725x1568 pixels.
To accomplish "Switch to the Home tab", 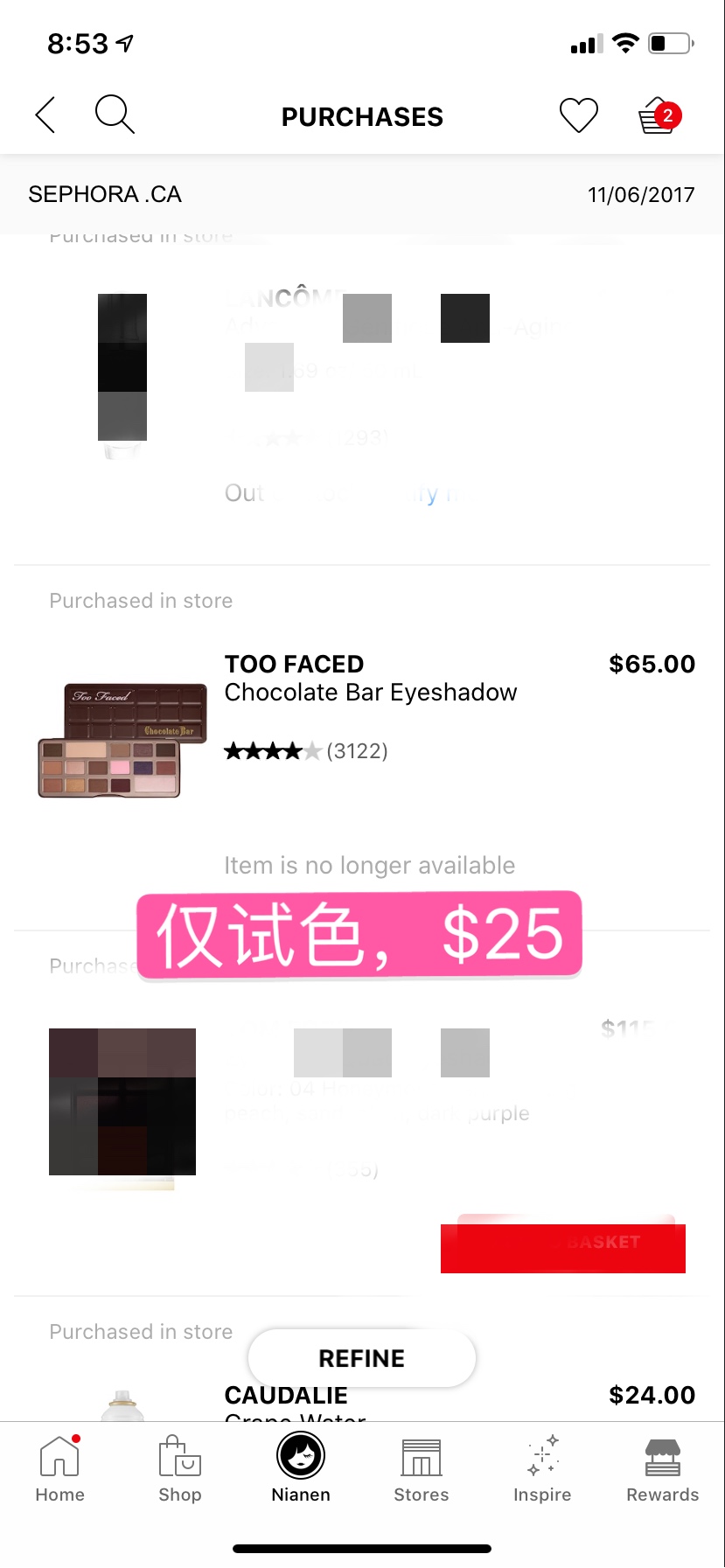I will pyautogui.click(x=60, y=1469).
